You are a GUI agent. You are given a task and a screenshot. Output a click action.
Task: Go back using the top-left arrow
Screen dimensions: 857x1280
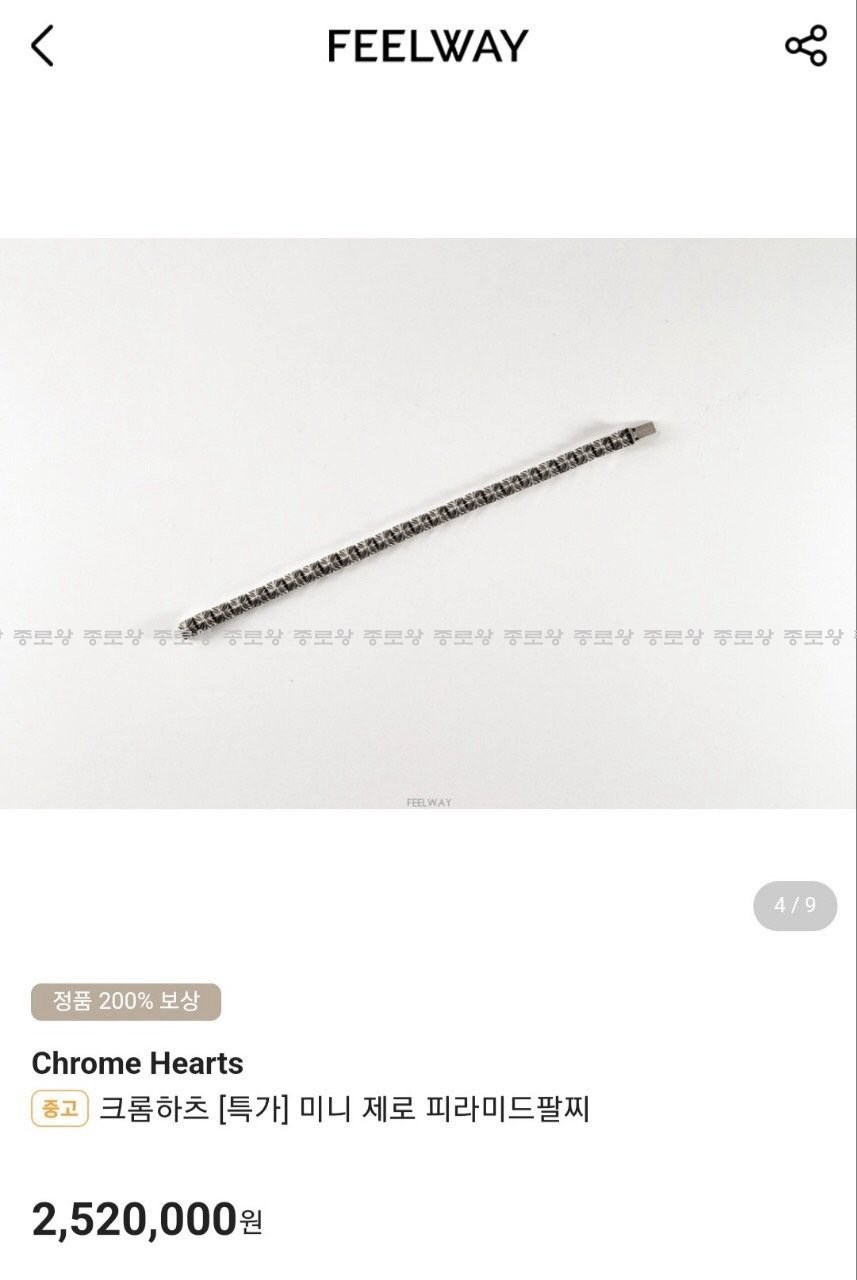pyautogui.click(x=42, y=46)
